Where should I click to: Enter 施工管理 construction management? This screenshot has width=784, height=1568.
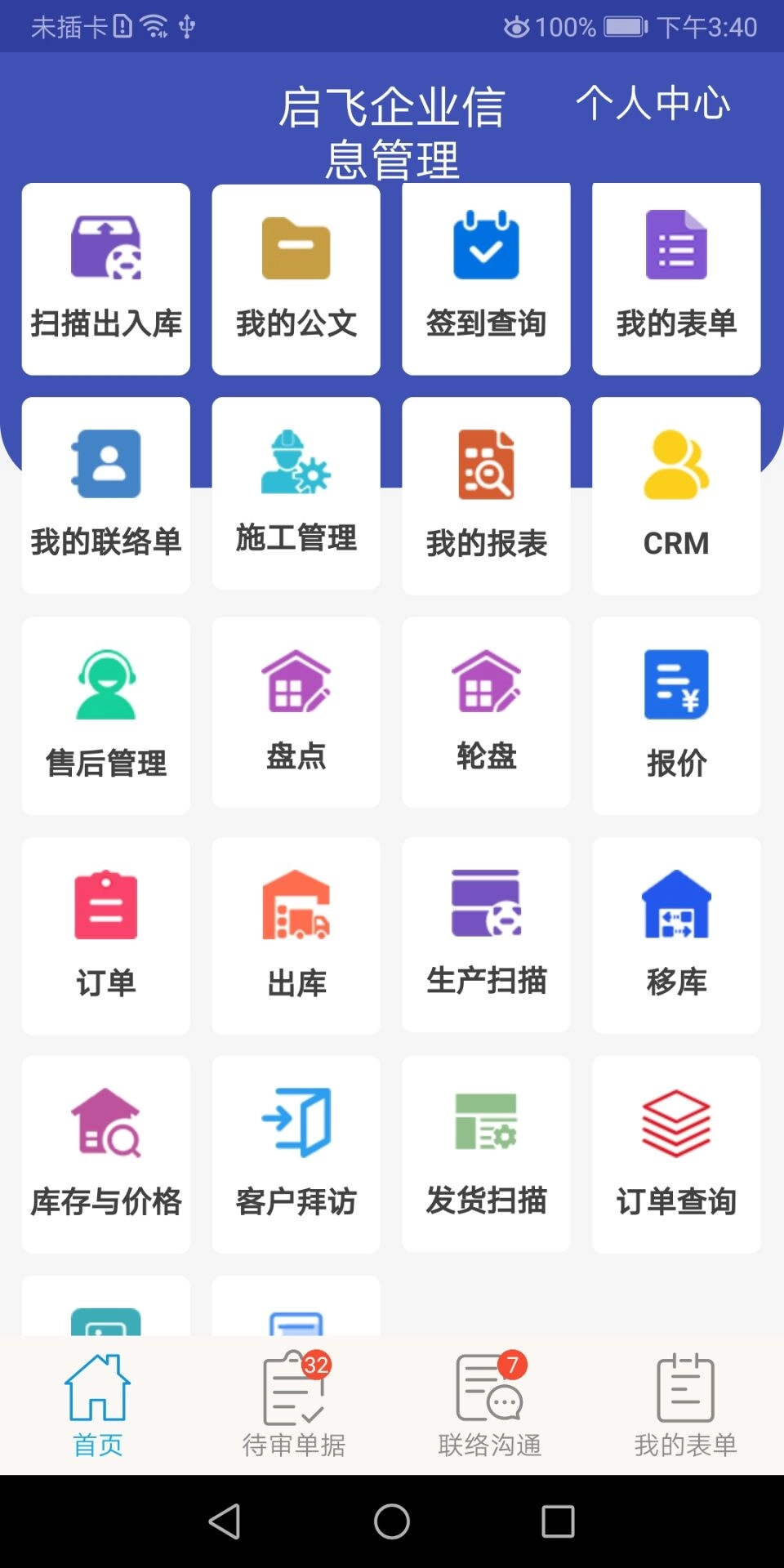[x=295, y=490]
